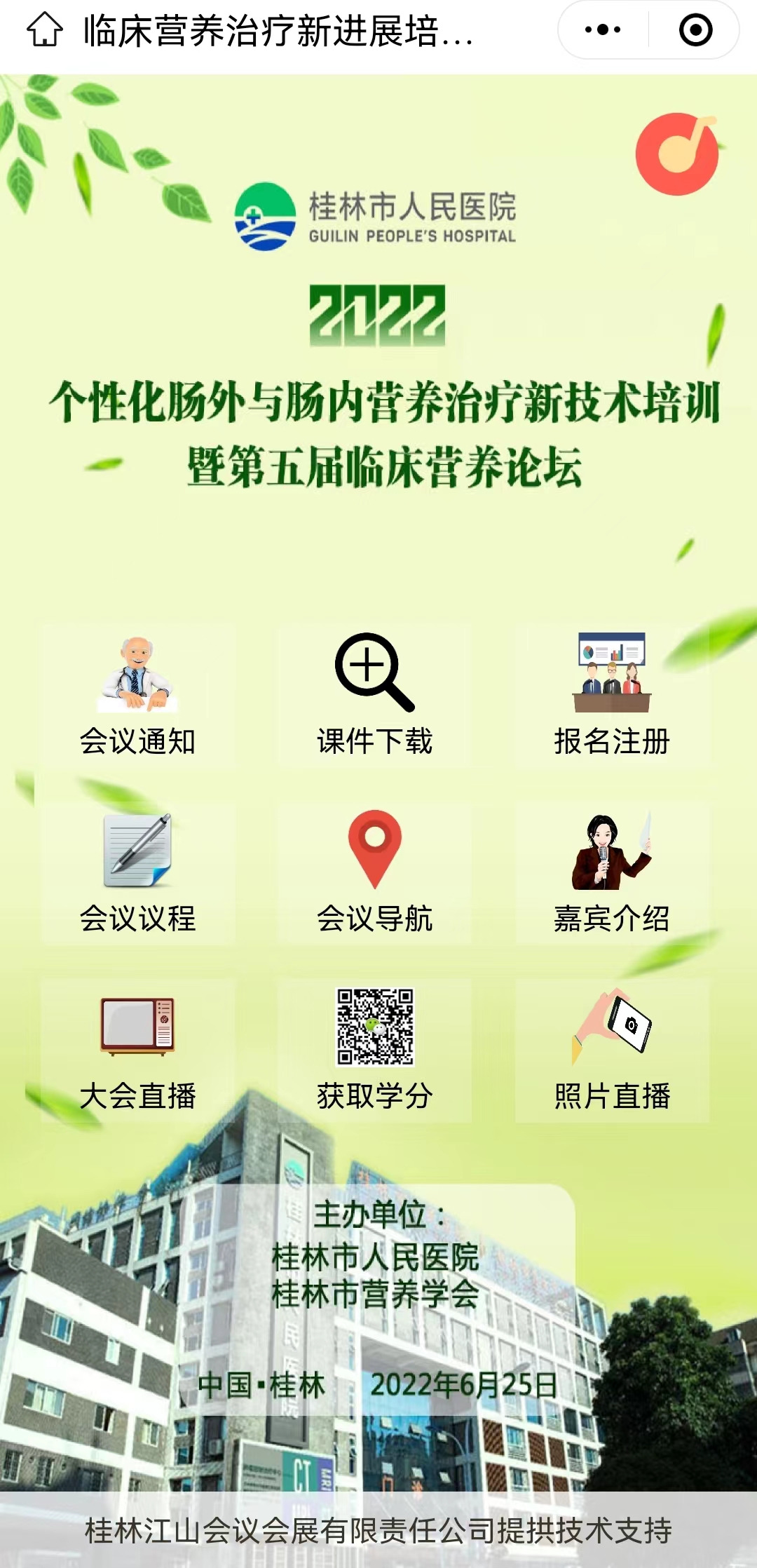
Task: Go to the mini program home
Action: pos(45,30)
